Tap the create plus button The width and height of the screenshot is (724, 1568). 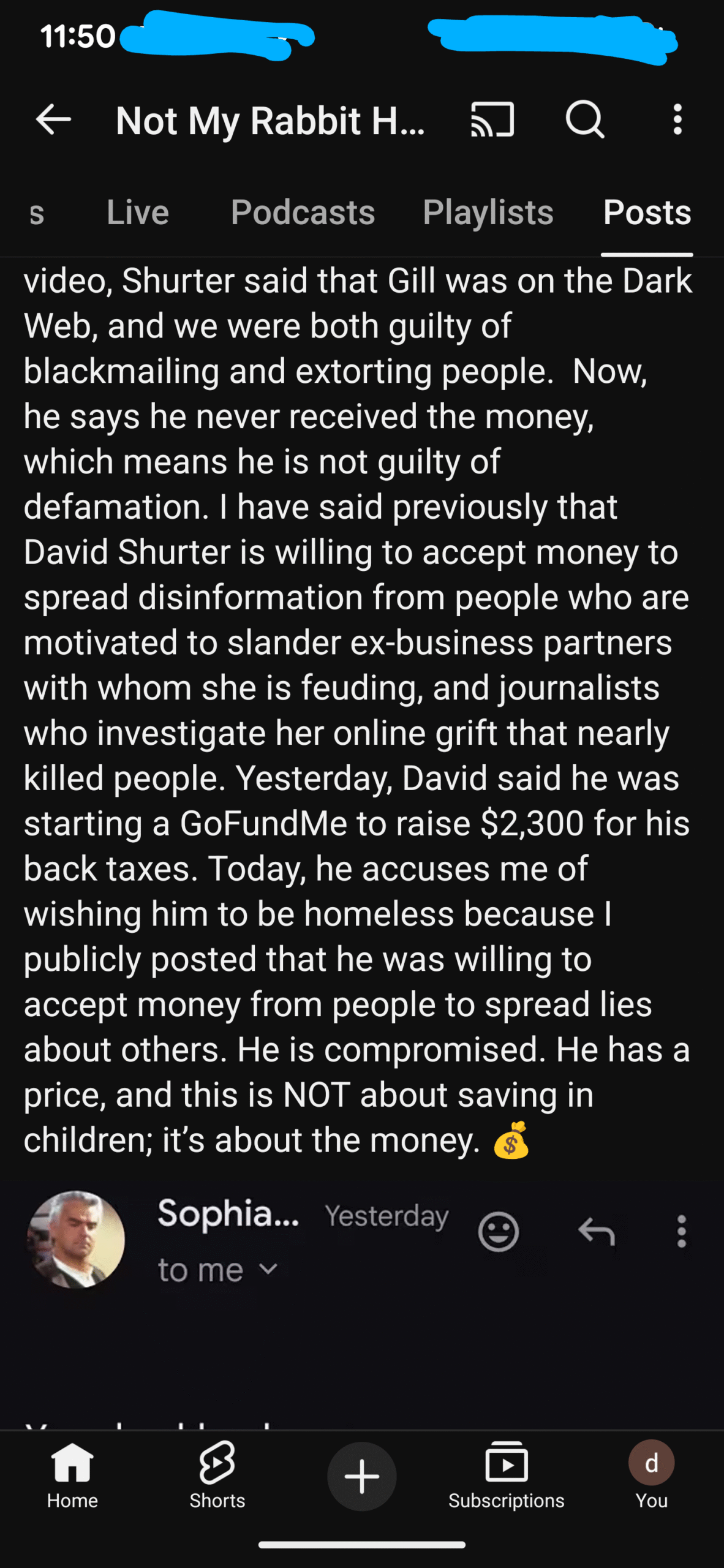tap(361, 1476)
